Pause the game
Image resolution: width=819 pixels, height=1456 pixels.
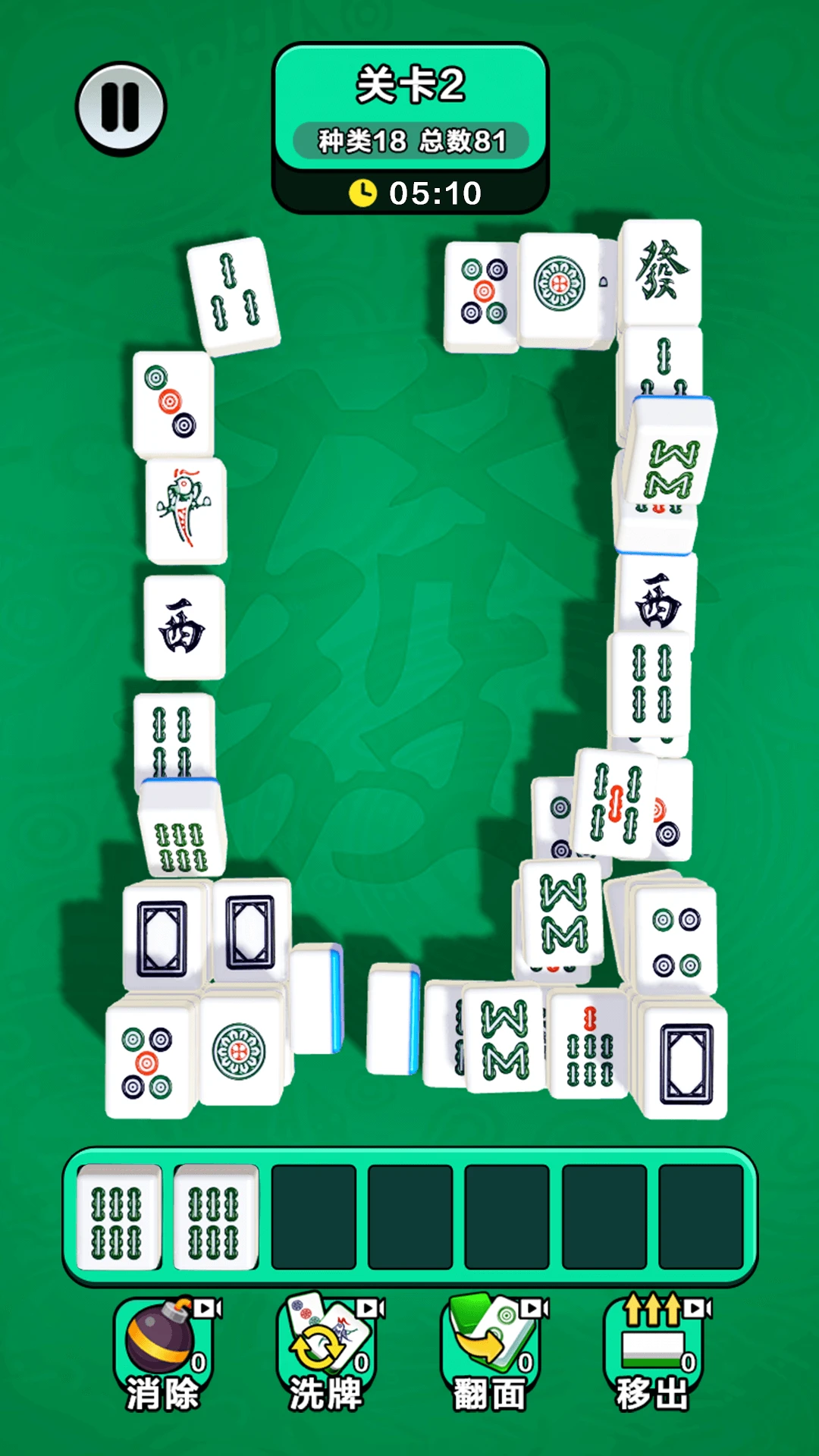(121, 108)
